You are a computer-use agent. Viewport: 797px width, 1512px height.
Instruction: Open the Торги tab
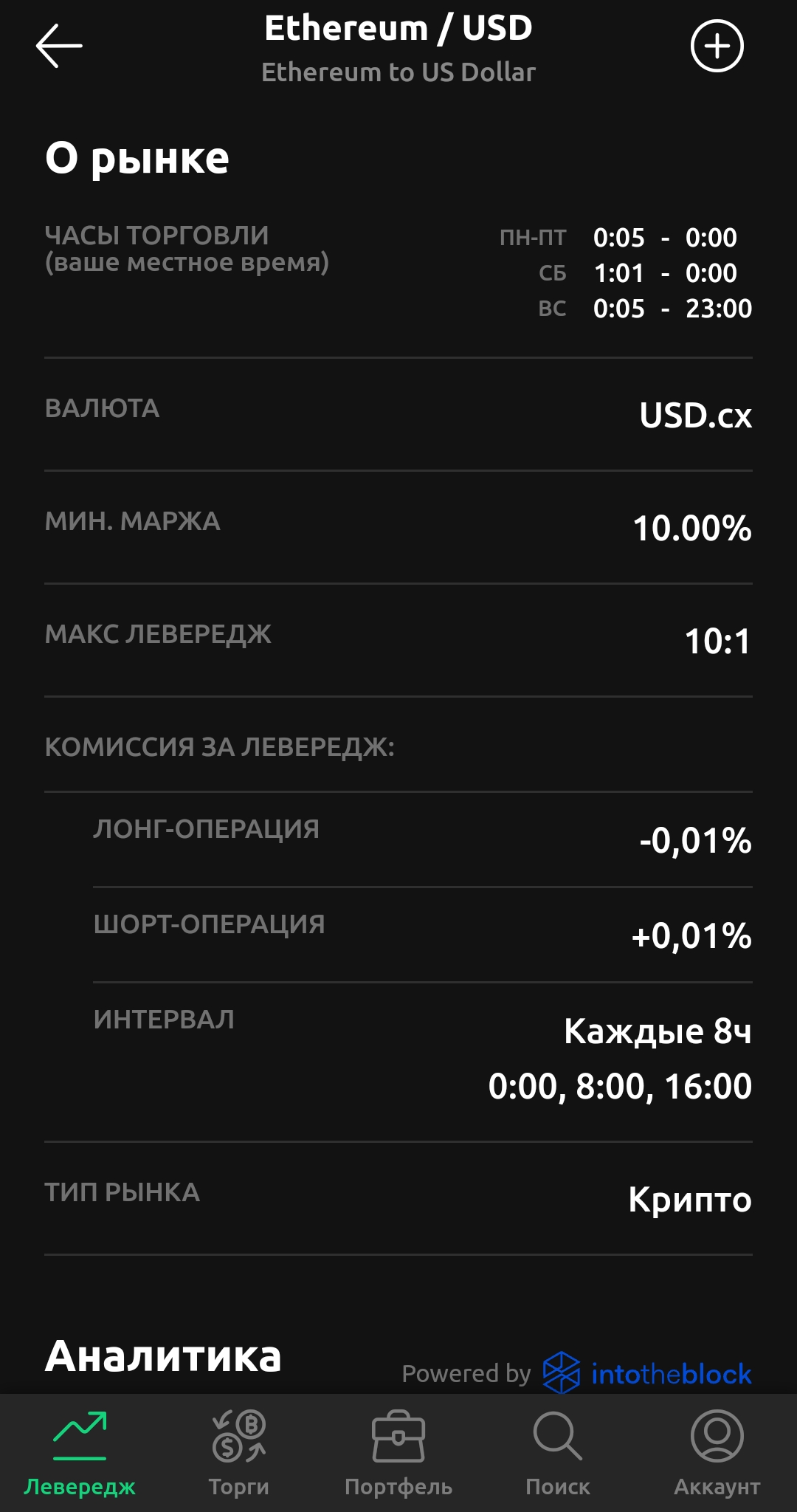click(x=239, y=1453)
